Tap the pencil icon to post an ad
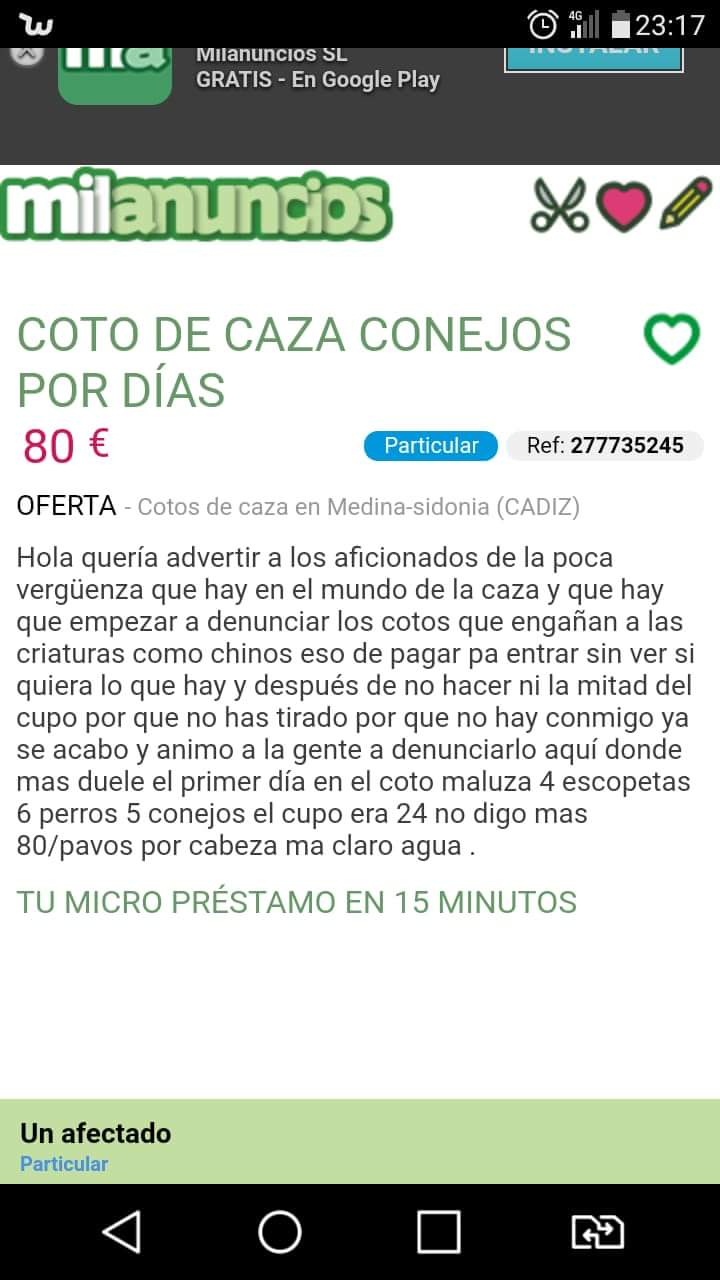This screenshot has width=720, height=1280. coord(685,203)
